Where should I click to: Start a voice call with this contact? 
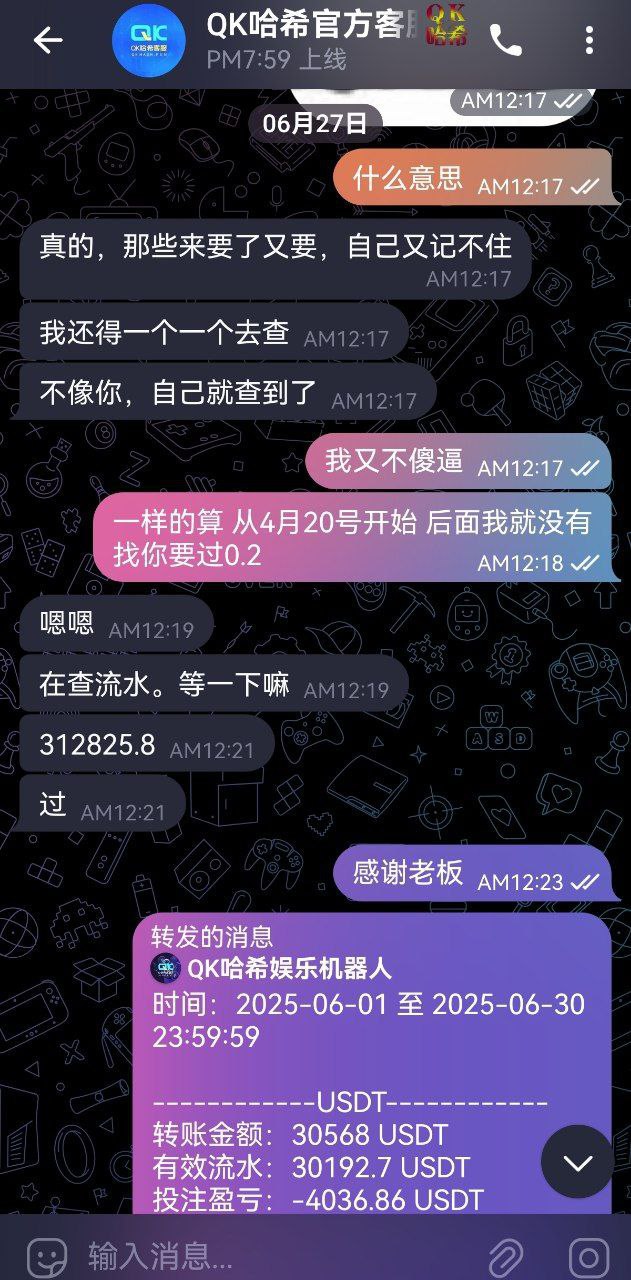coord(506,40)
